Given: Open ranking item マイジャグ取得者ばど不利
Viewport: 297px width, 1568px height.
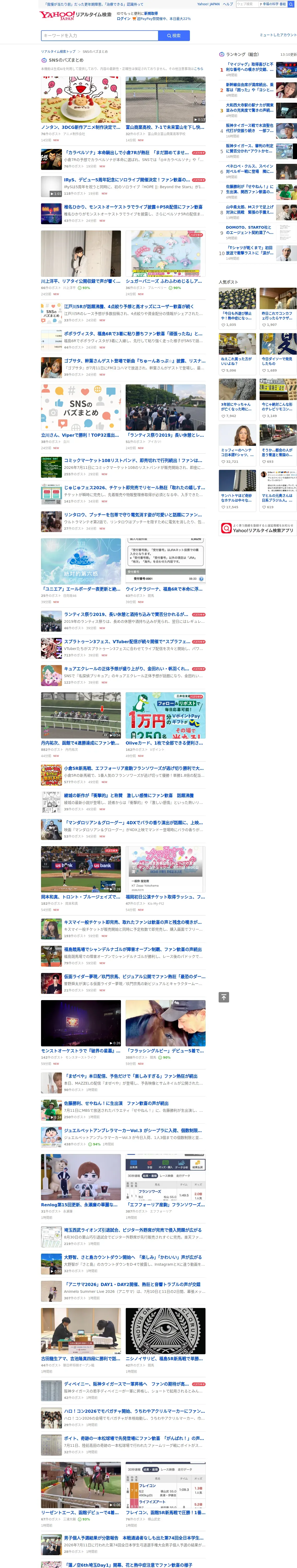Looking at the screenshot, I should click(x=258, y=69).
